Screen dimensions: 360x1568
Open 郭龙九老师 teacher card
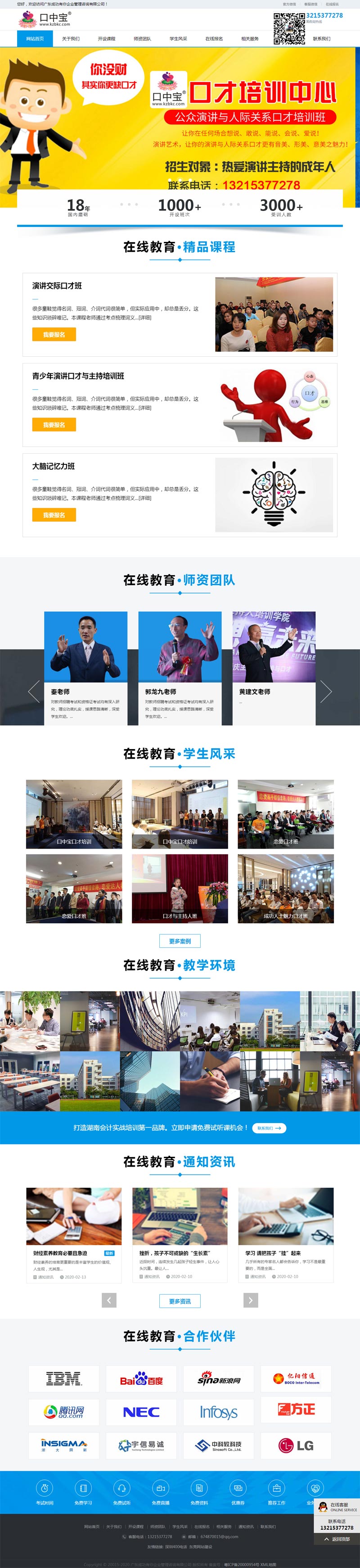coord(180,668)
